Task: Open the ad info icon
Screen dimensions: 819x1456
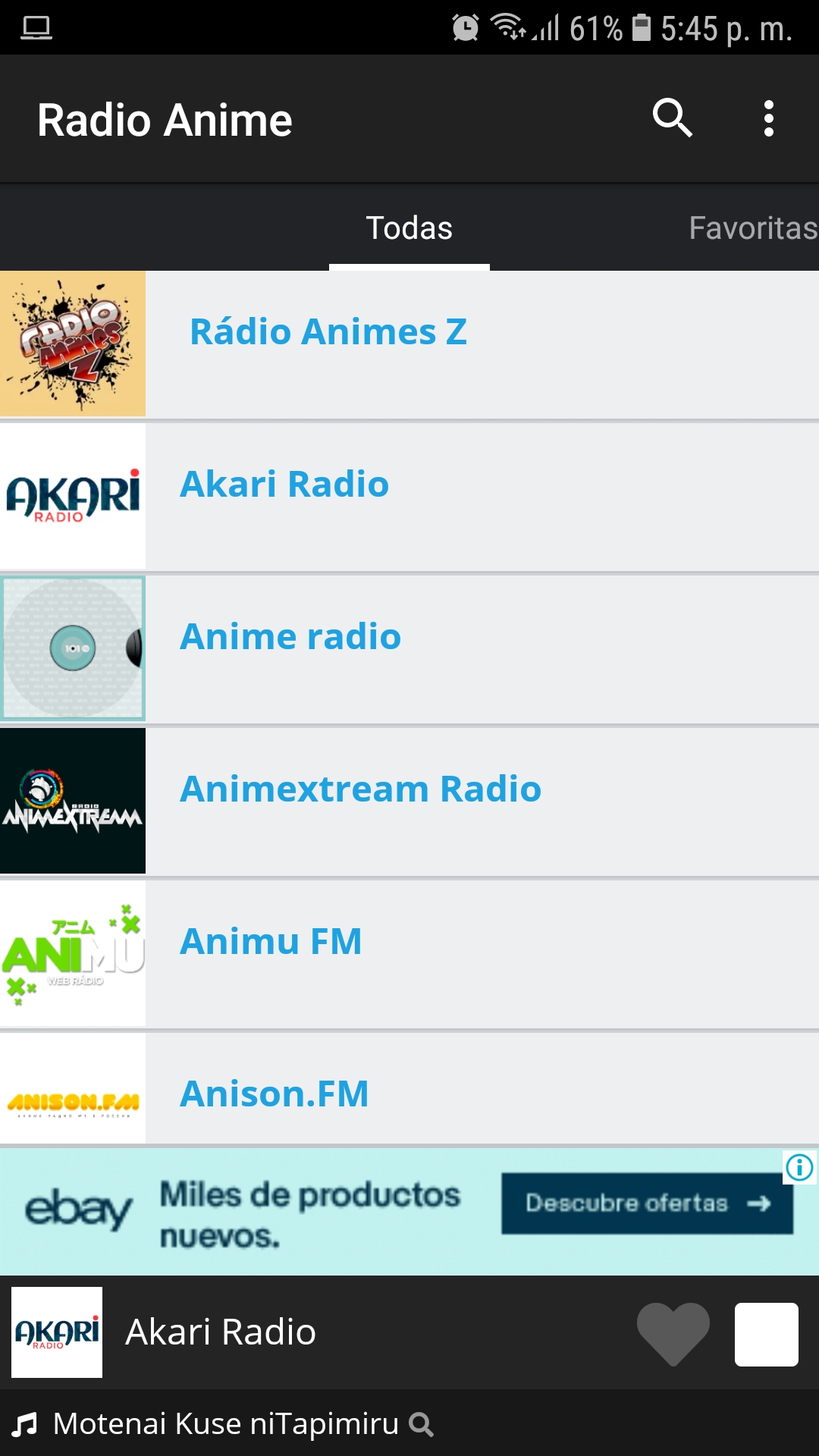Action: pyautogui.click(x=799, y=1168)
